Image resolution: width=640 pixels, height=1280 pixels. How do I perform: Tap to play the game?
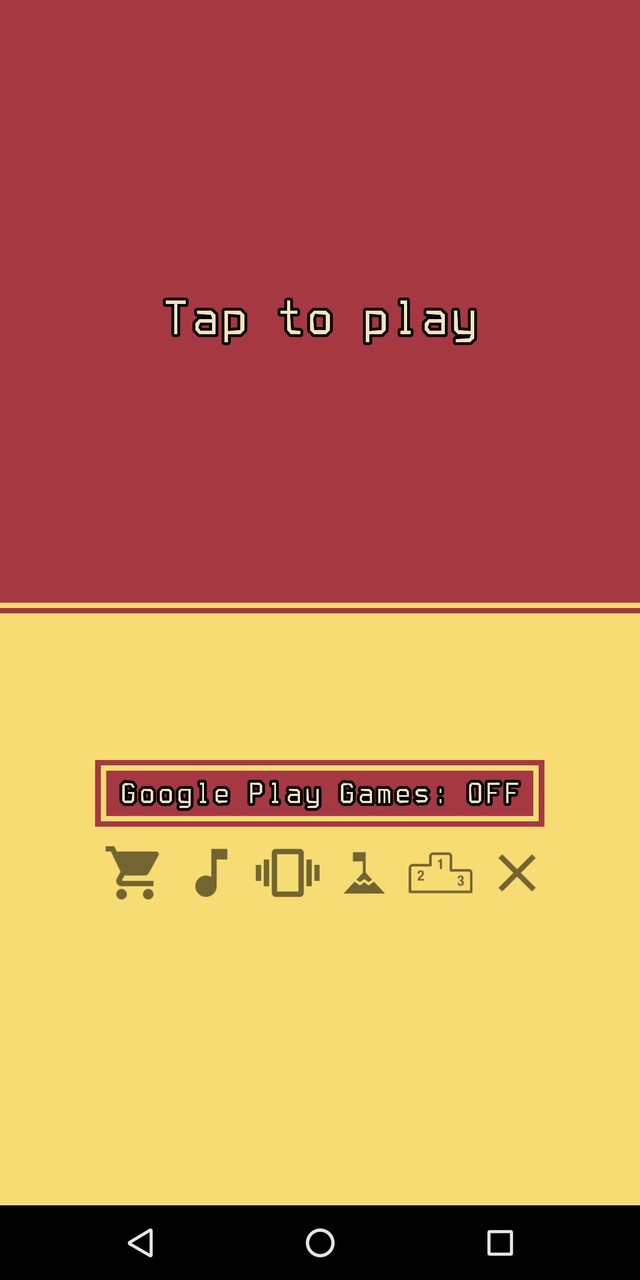click(x=320, y=320)
